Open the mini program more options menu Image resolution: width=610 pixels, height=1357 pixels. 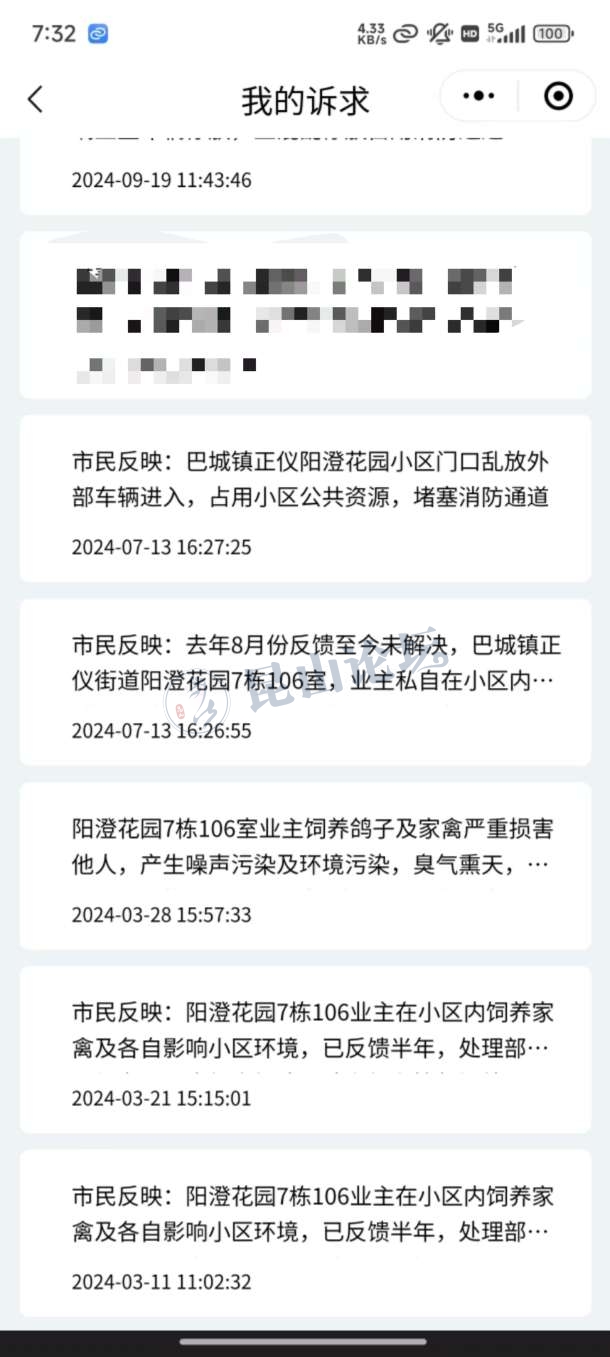(x=480, y=96)
